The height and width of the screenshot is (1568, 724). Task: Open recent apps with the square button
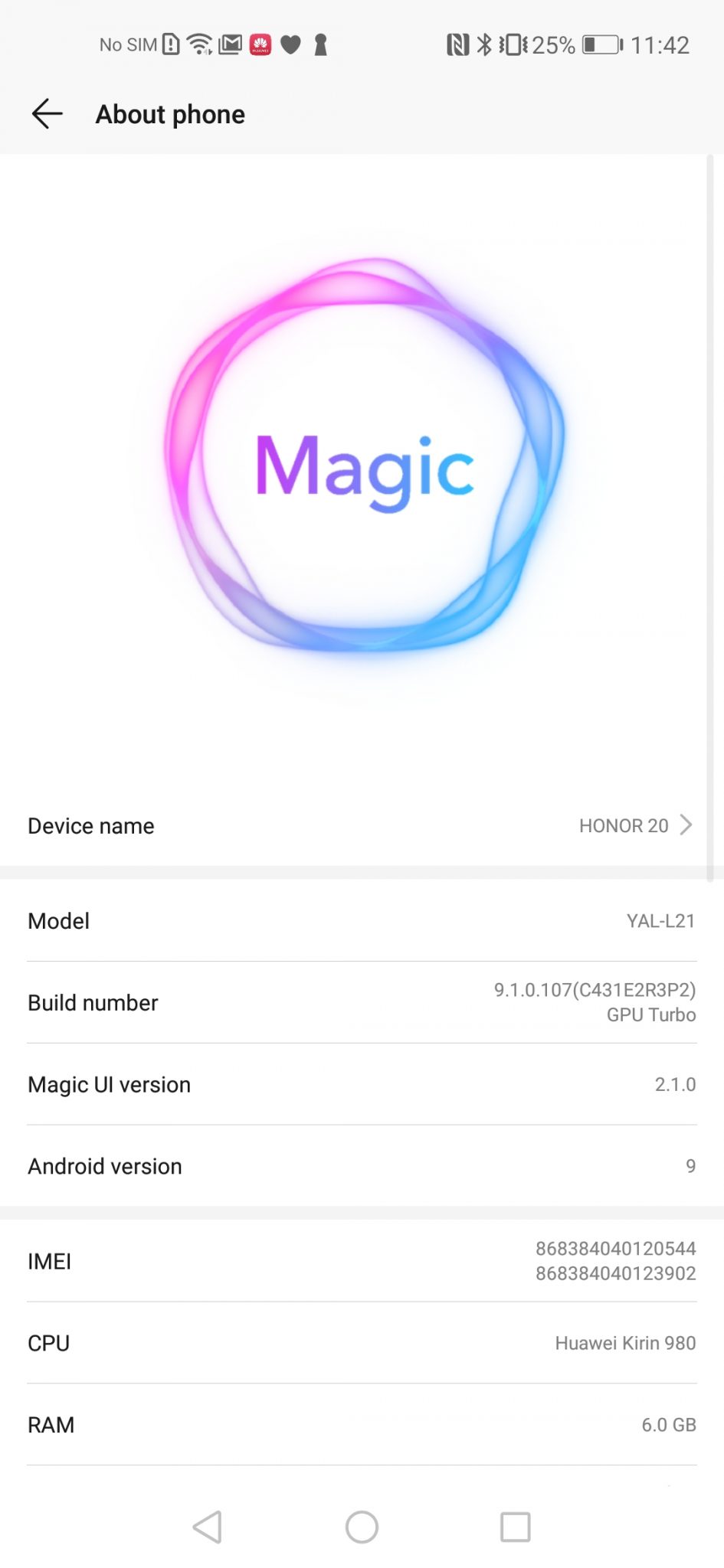click(515, 1527)
